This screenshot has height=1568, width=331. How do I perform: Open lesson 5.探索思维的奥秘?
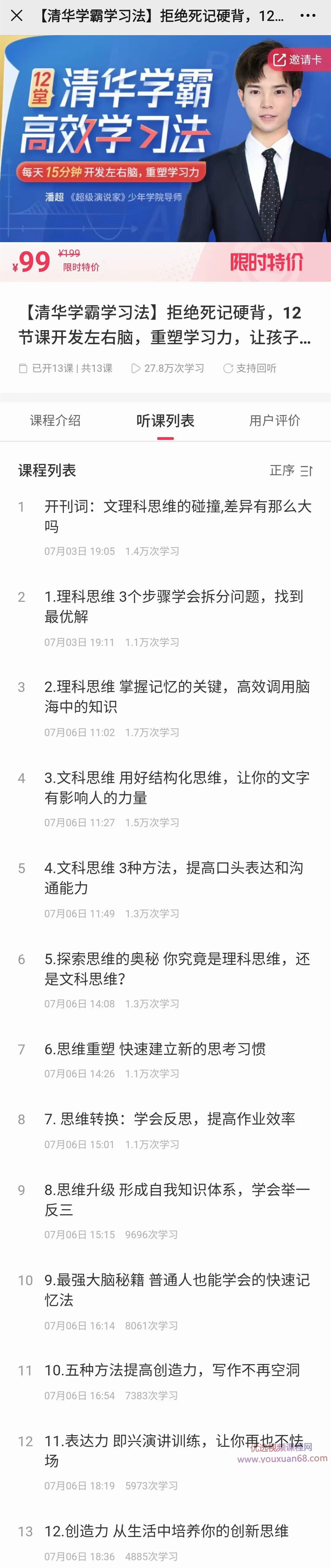177,968
